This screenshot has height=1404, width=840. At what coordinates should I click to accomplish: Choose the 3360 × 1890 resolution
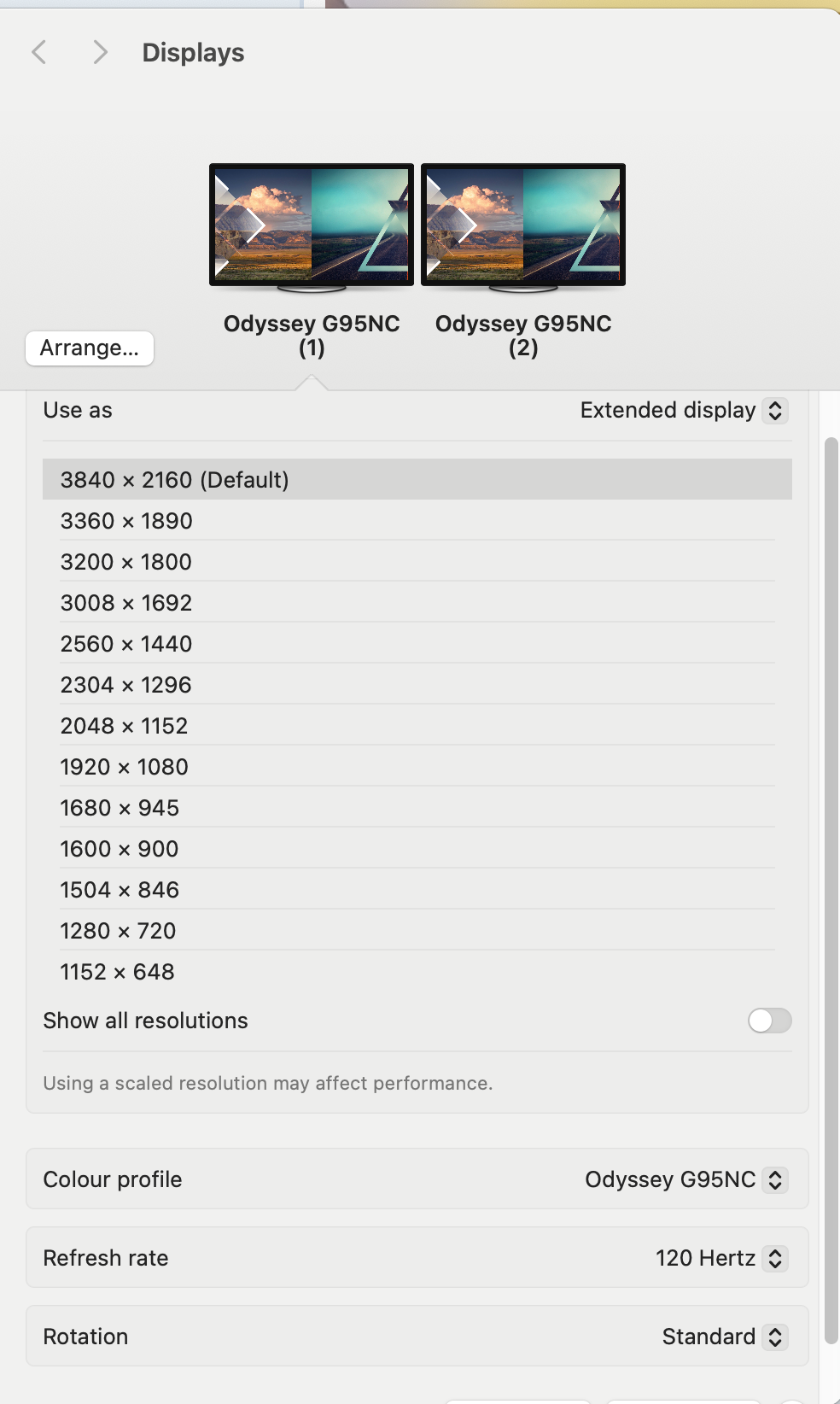point(126,521)
